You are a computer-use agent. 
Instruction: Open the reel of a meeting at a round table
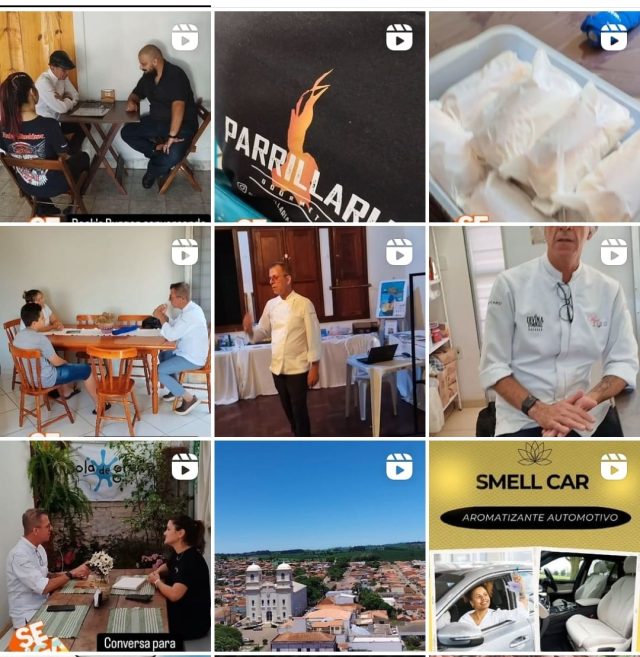click(x=105, y=331)
